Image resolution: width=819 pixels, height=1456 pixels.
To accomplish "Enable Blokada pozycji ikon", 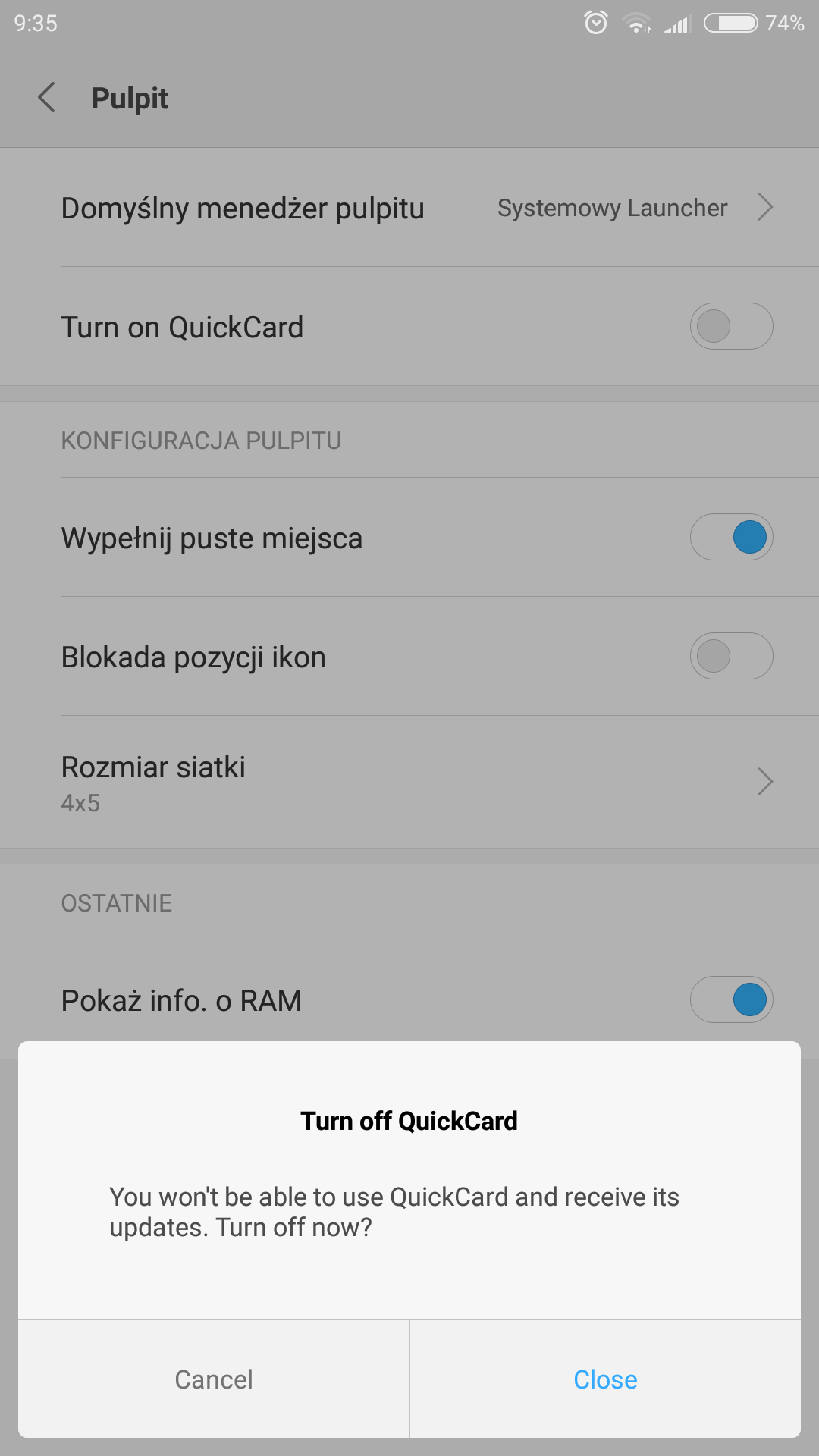I will point(731,657).
